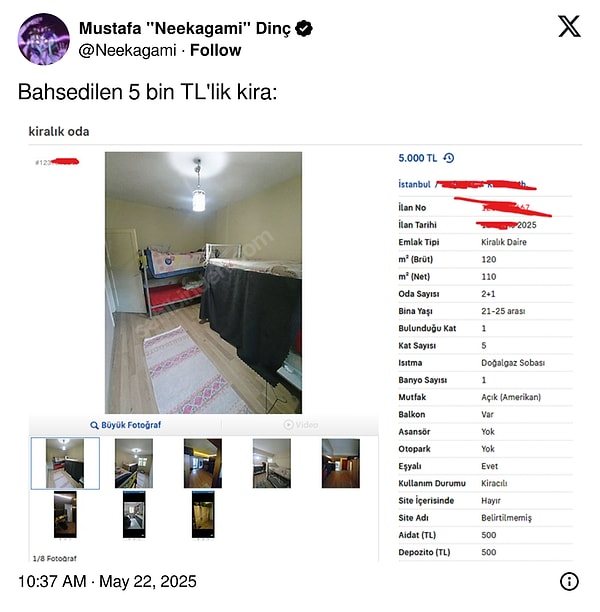Open the tweet's timestamp May 22, 2025

click(x=108, y=581)
